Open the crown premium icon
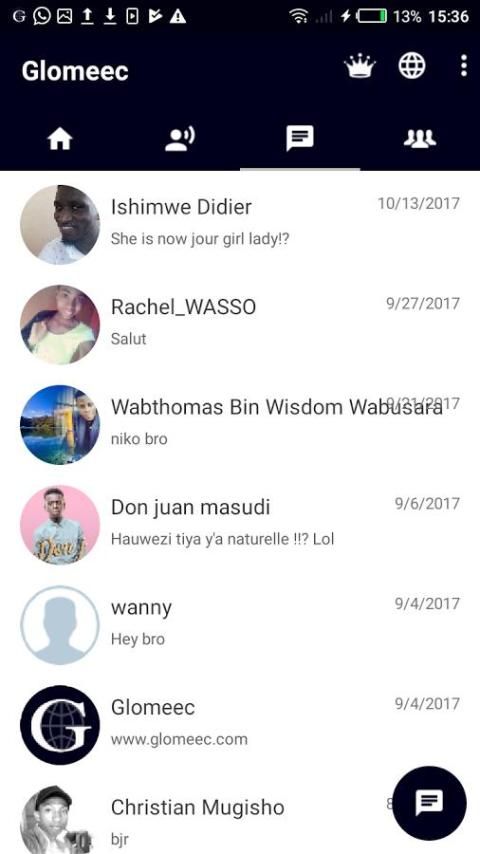480x854 pixels. click(x=360, y=67)
